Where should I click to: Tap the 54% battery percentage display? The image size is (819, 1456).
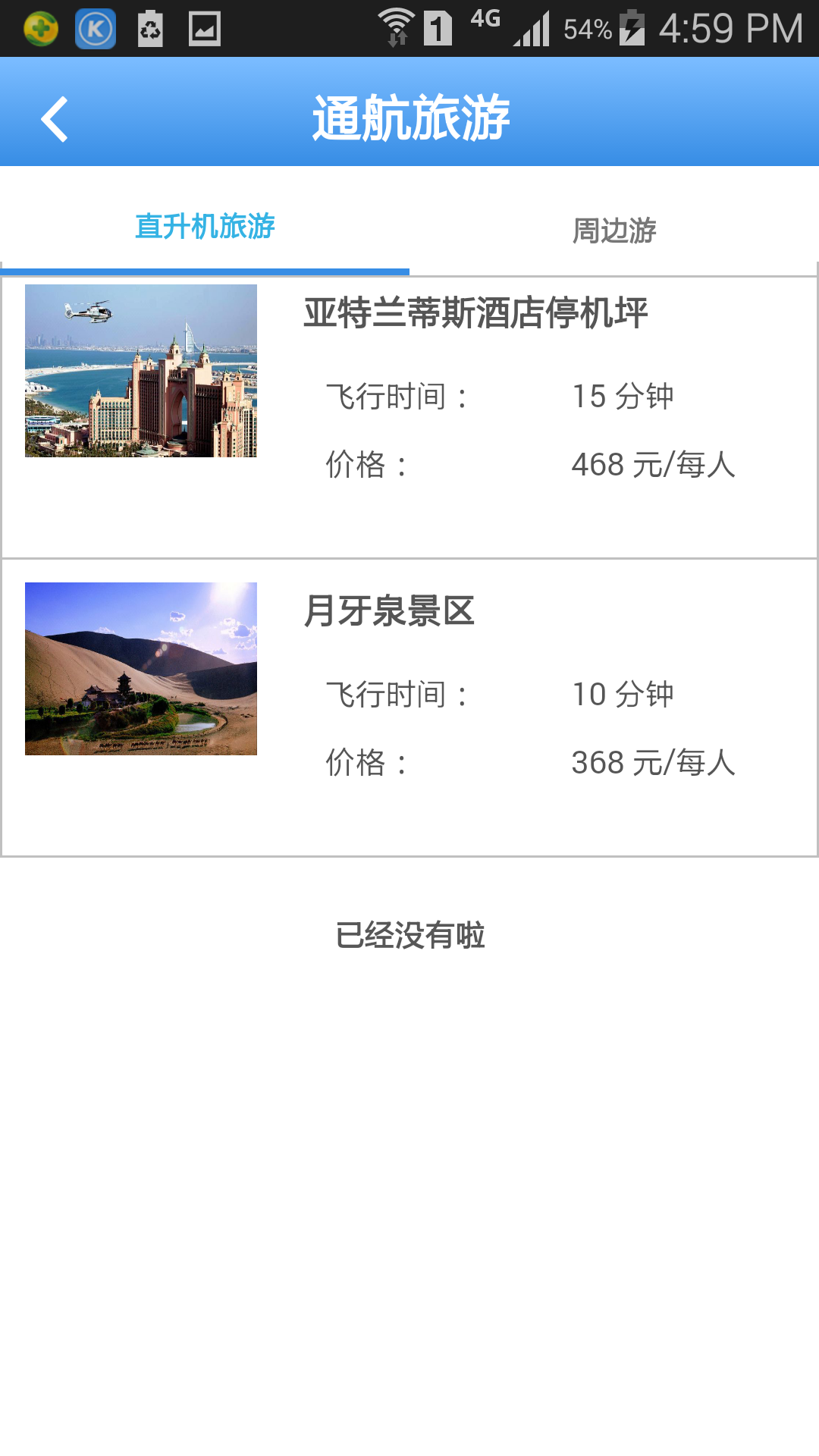tap(586, 29)
